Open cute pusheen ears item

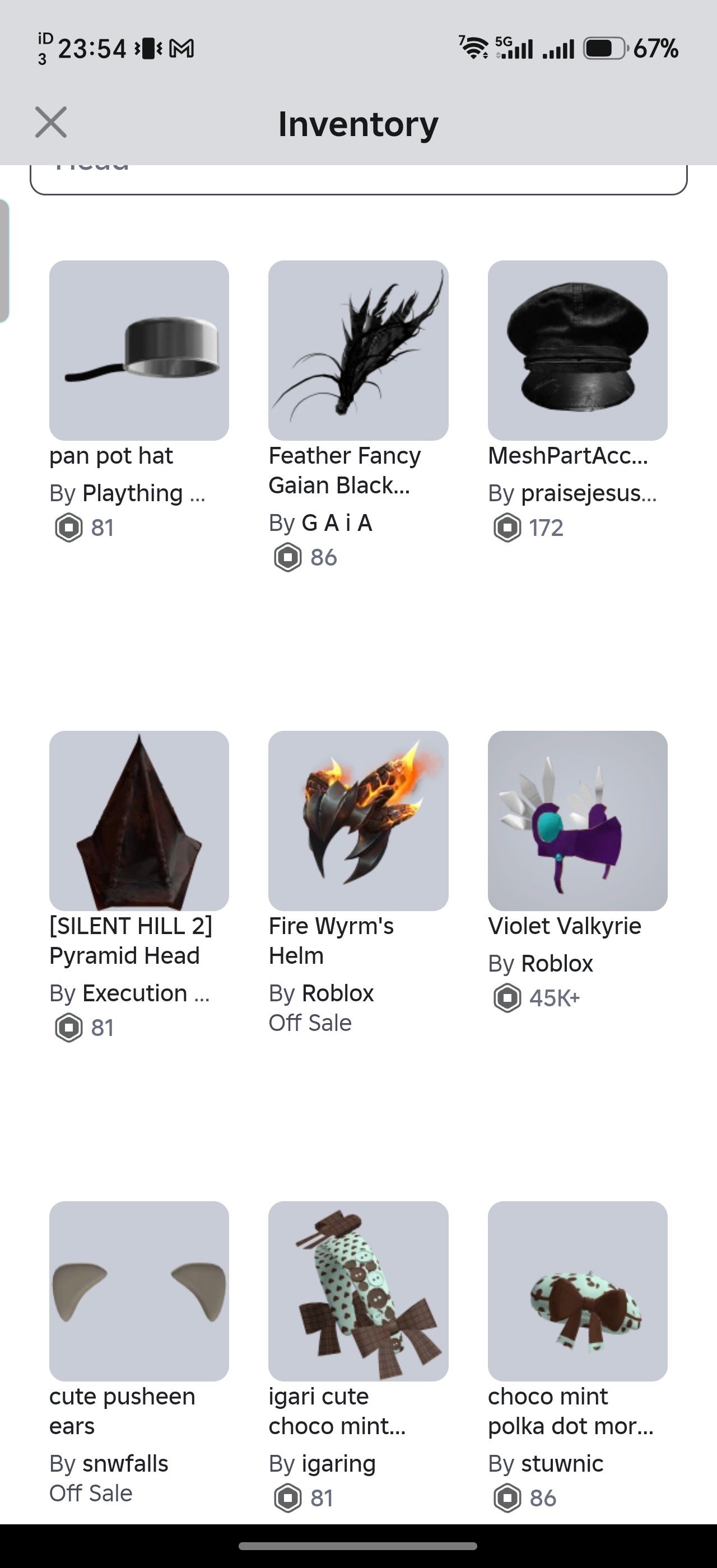[x=139, y=1291]
